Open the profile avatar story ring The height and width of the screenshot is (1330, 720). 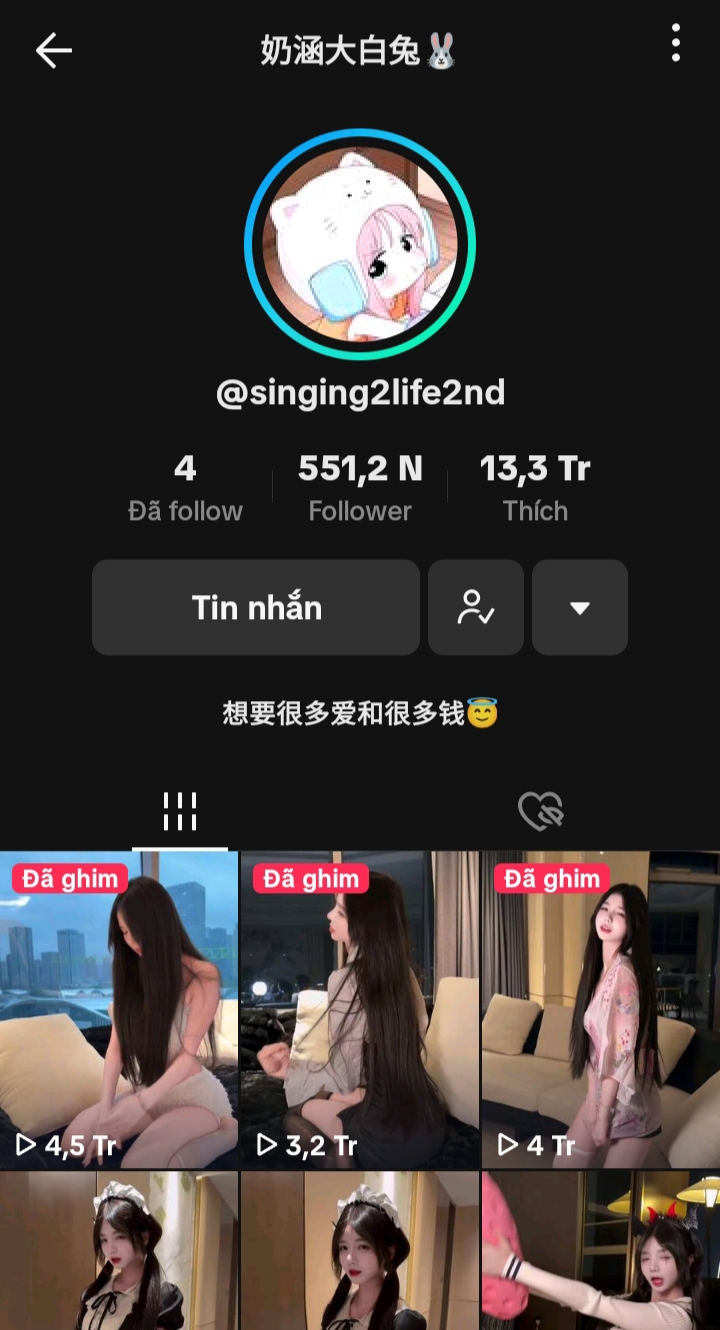click(360, 243)
